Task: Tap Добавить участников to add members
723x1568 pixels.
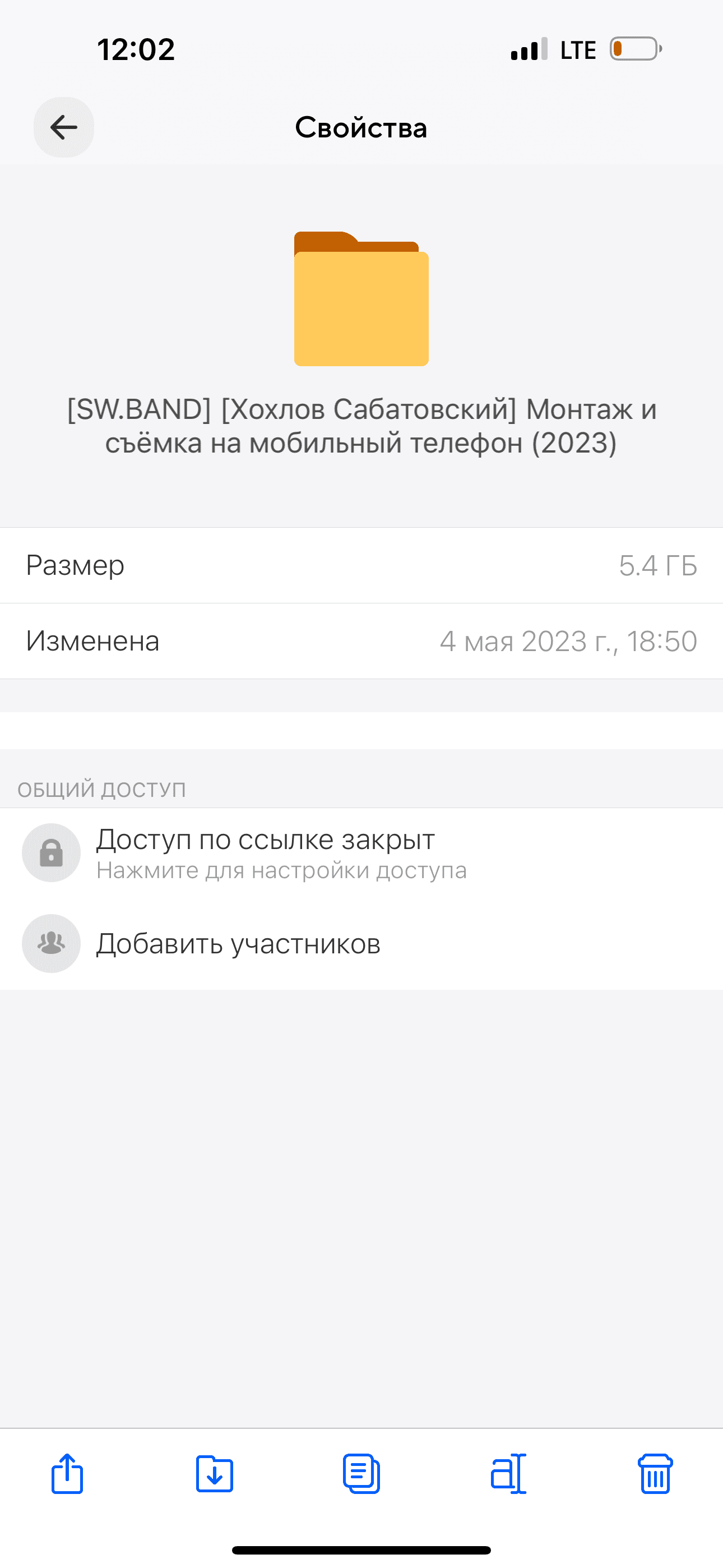Action: click(x=361, y=943)
